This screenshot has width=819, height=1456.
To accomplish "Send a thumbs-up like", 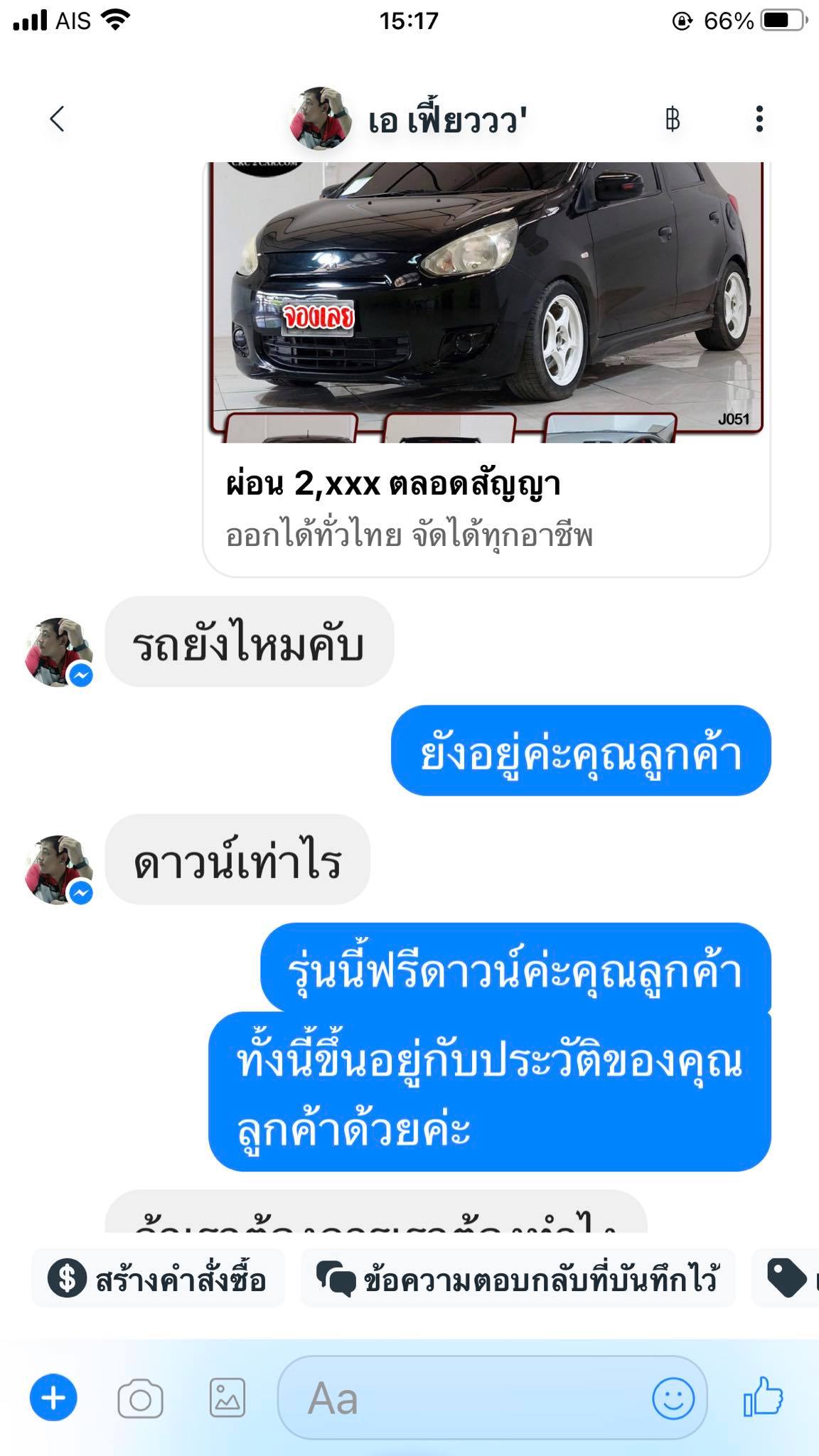I will (x=763, y=1398).
